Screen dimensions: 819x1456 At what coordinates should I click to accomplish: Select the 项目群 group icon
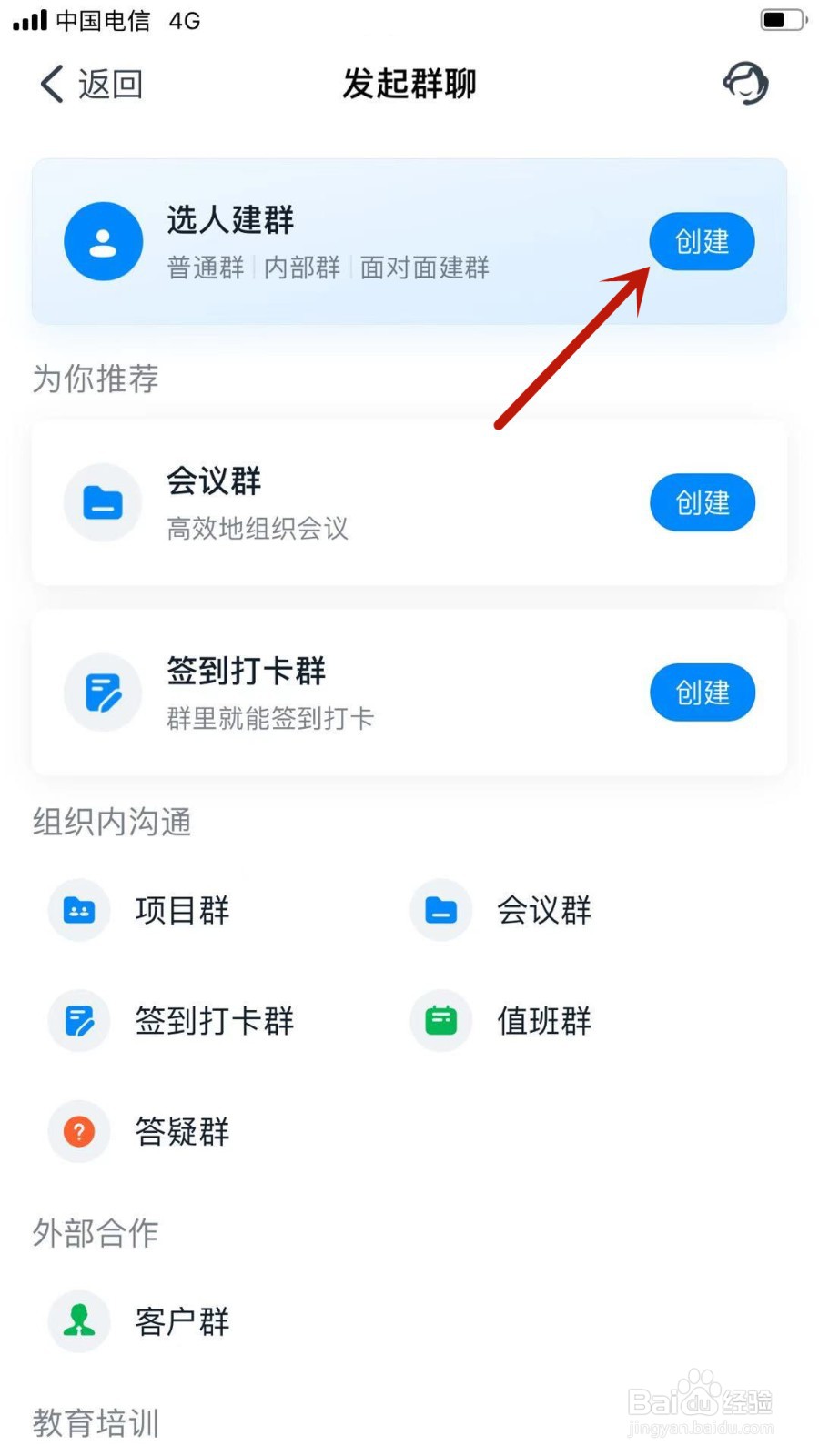coord(78,910)
